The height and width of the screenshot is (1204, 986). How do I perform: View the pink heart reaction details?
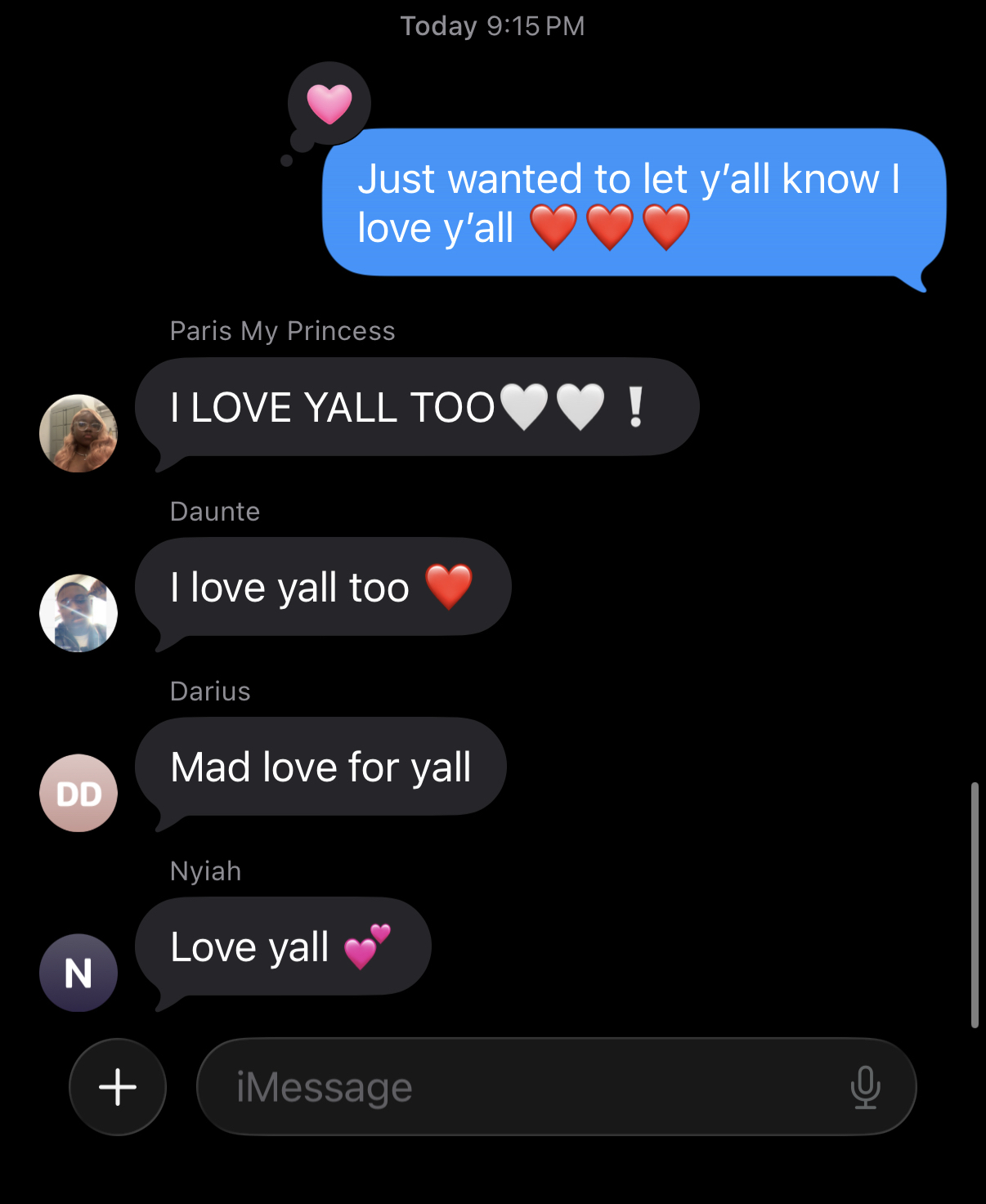pos(329,104)
